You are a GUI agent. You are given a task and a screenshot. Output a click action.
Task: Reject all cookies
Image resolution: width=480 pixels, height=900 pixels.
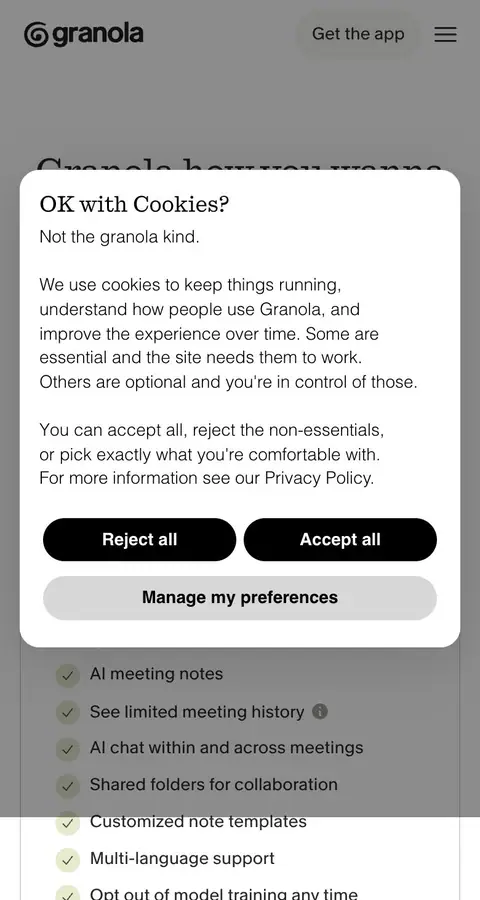[140, 540]
